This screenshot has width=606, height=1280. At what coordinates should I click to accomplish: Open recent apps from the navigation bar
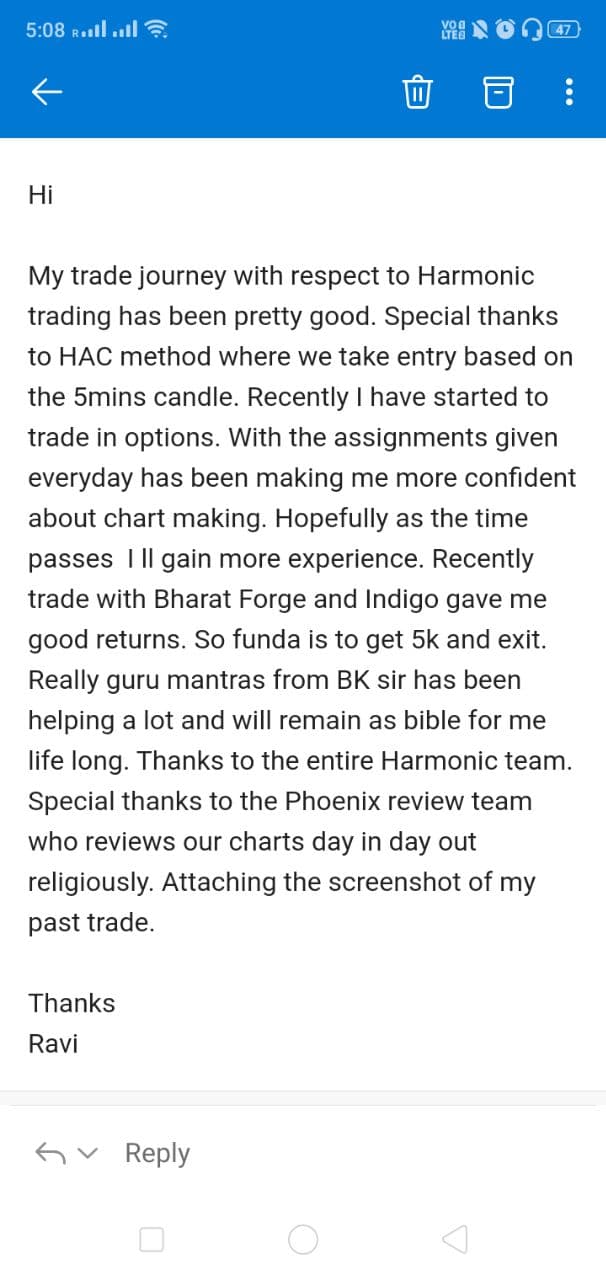click(x=152, y=1240)
